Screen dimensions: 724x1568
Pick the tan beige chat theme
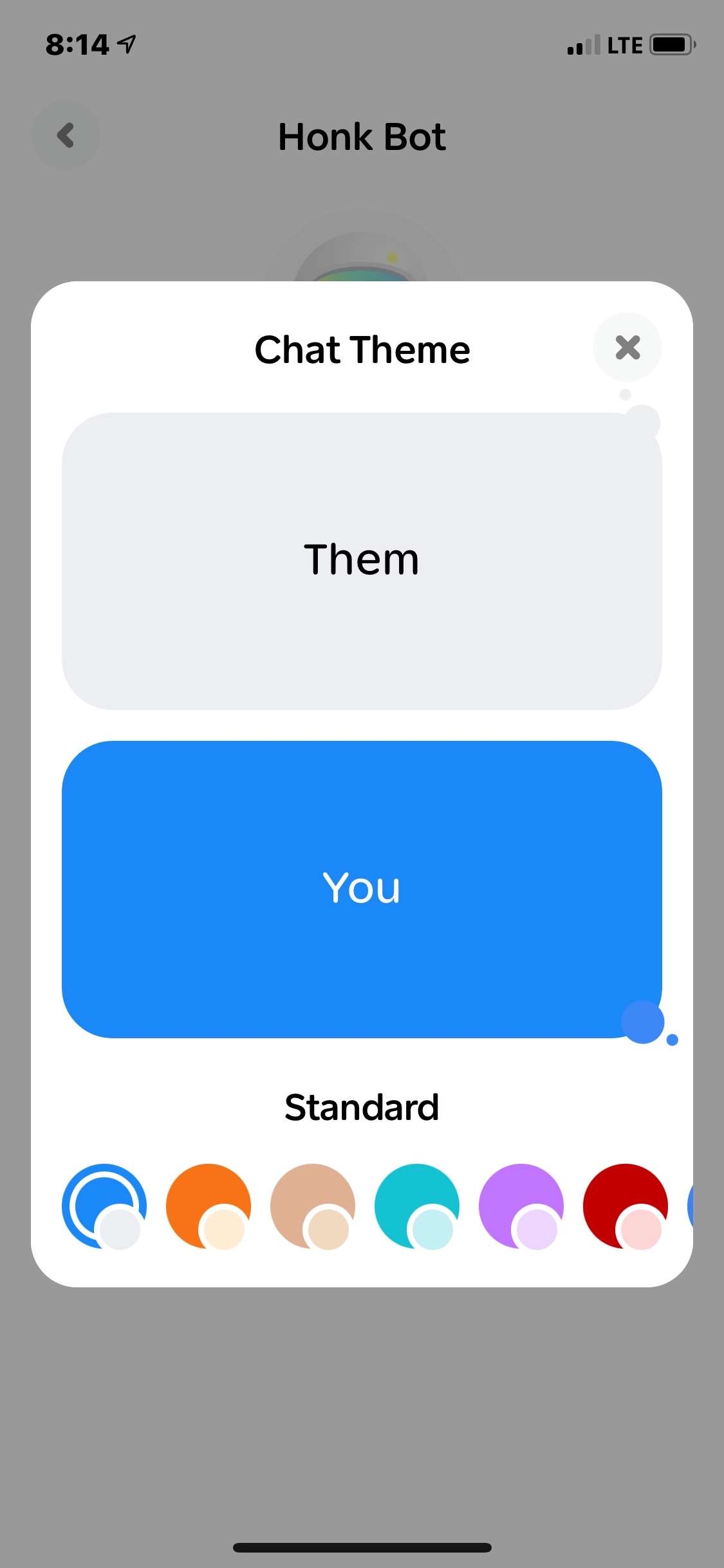[x=313, y=1206]
